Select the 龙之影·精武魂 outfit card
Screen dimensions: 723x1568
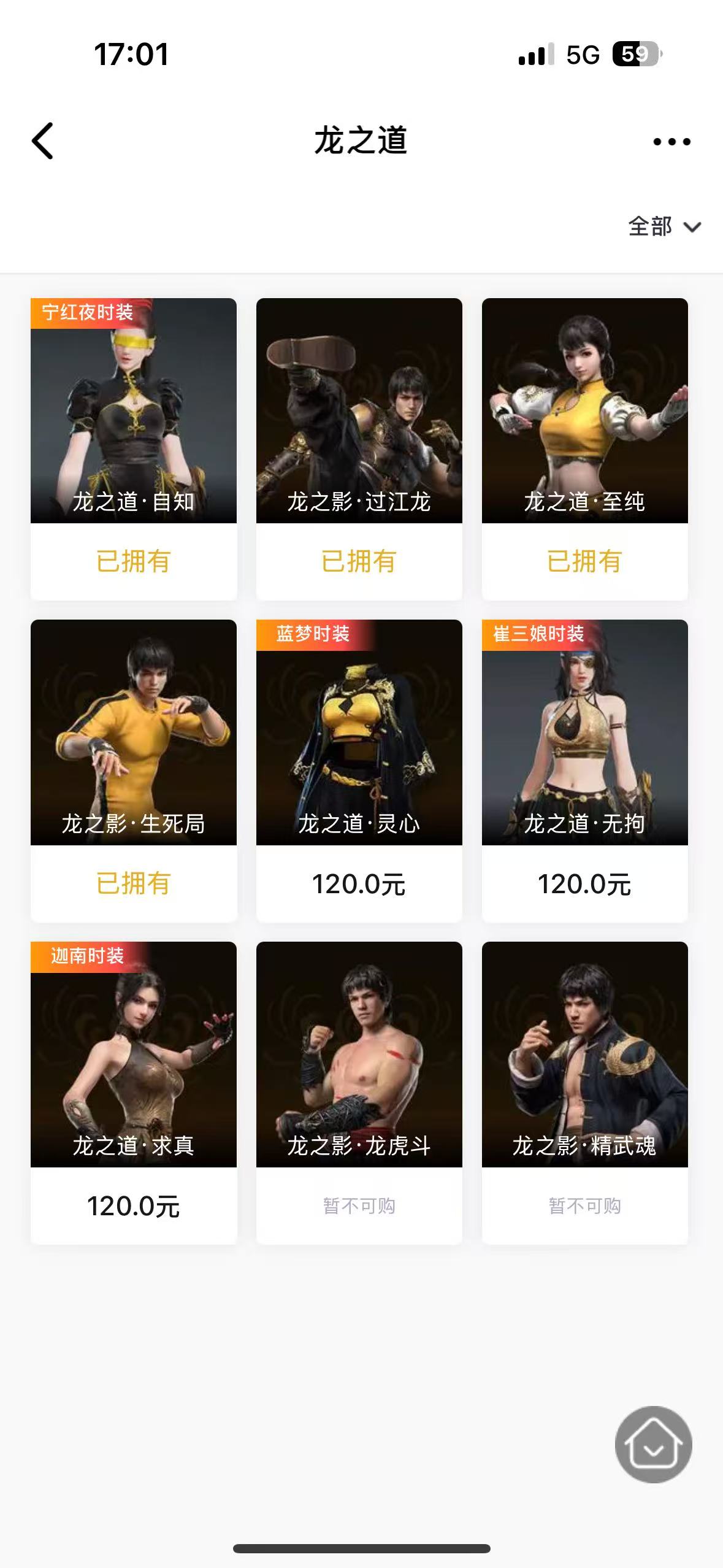(585, 1055)
